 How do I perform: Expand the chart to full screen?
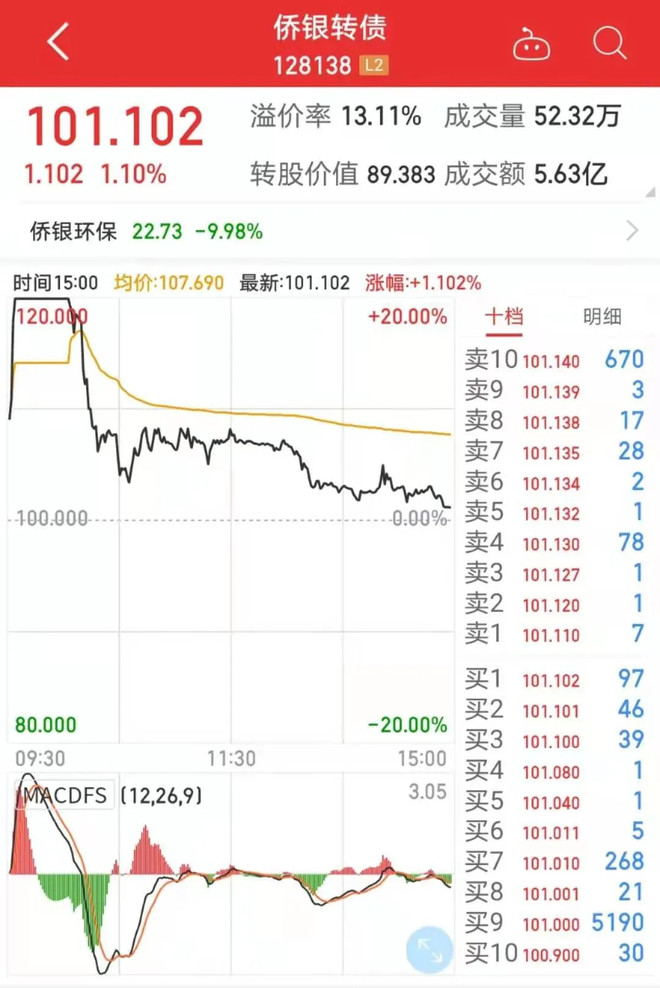(x=430, y=948)
